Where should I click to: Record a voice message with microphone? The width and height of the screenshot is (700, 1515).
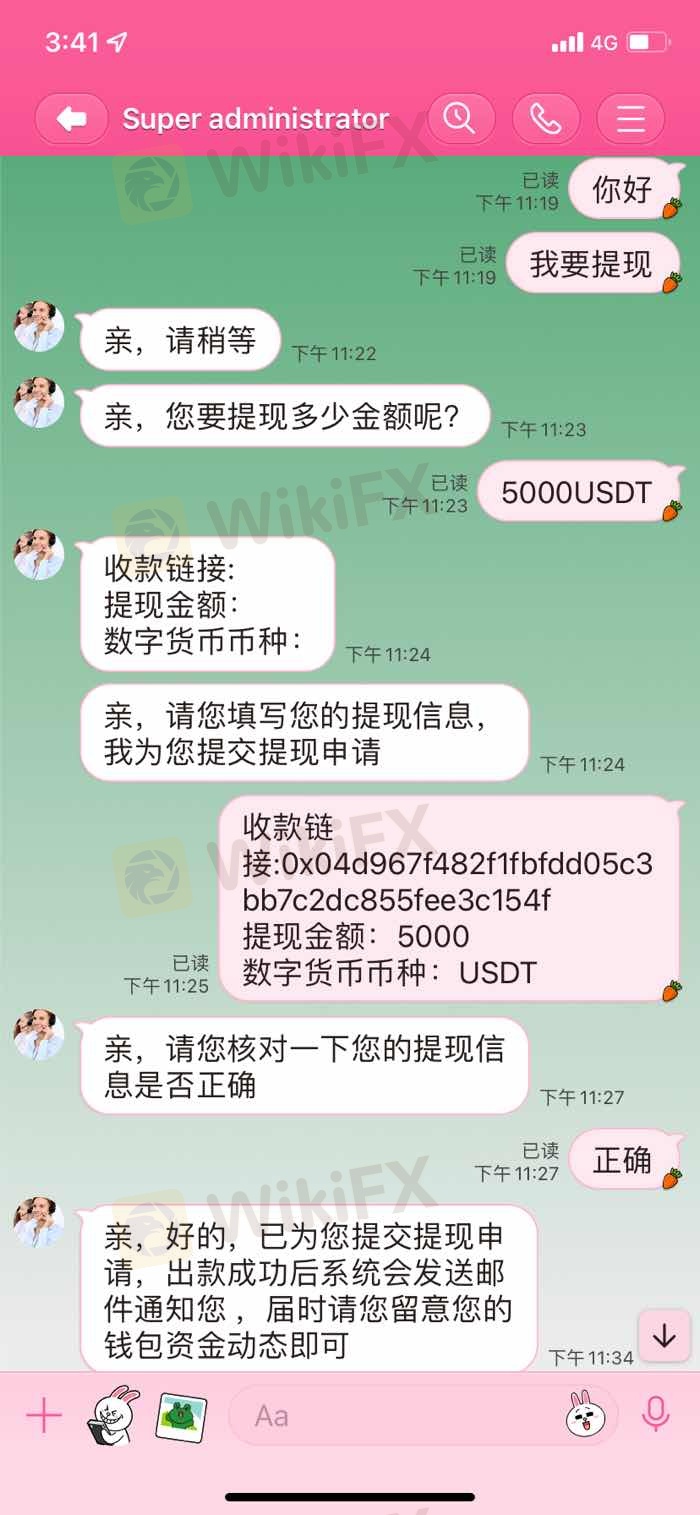point(656,1415)
